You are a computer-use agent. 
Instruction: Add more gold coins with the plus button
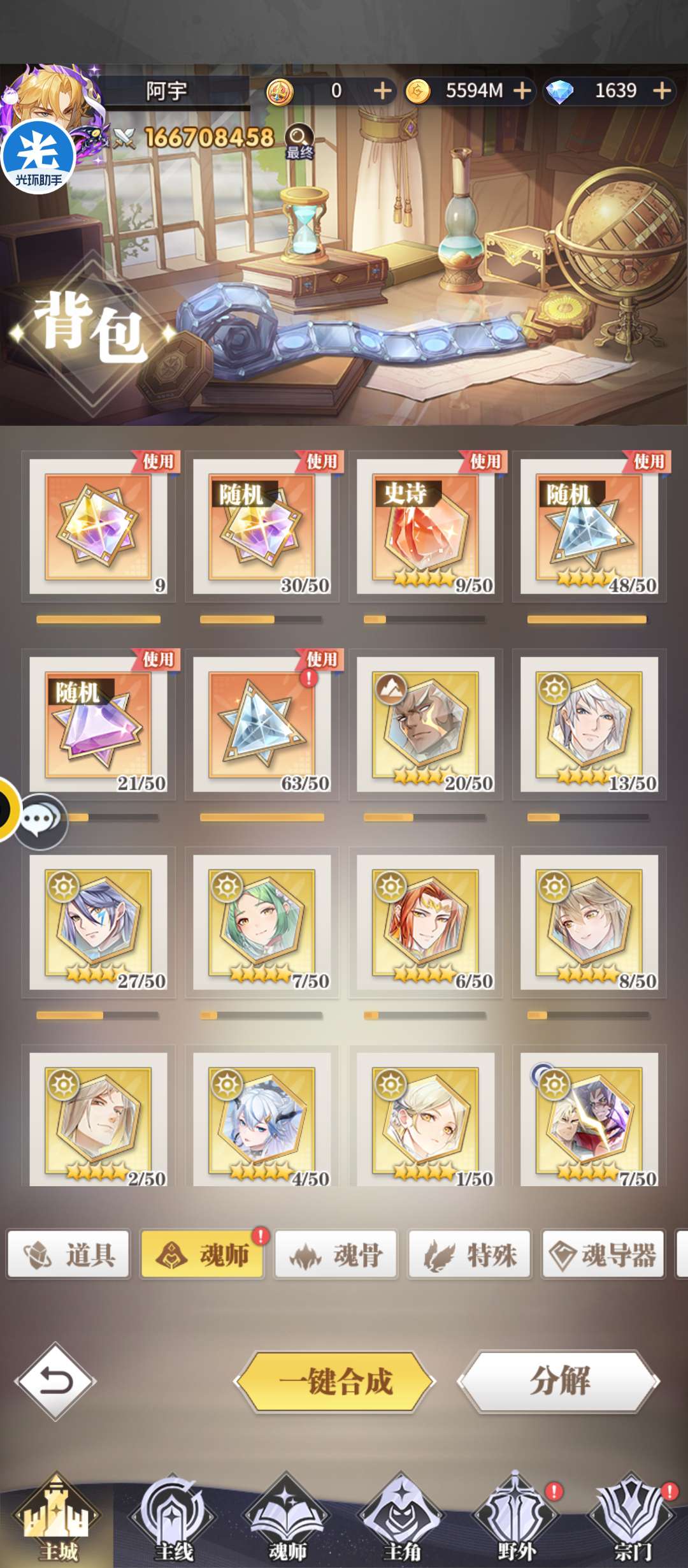(x=522, y=91)
